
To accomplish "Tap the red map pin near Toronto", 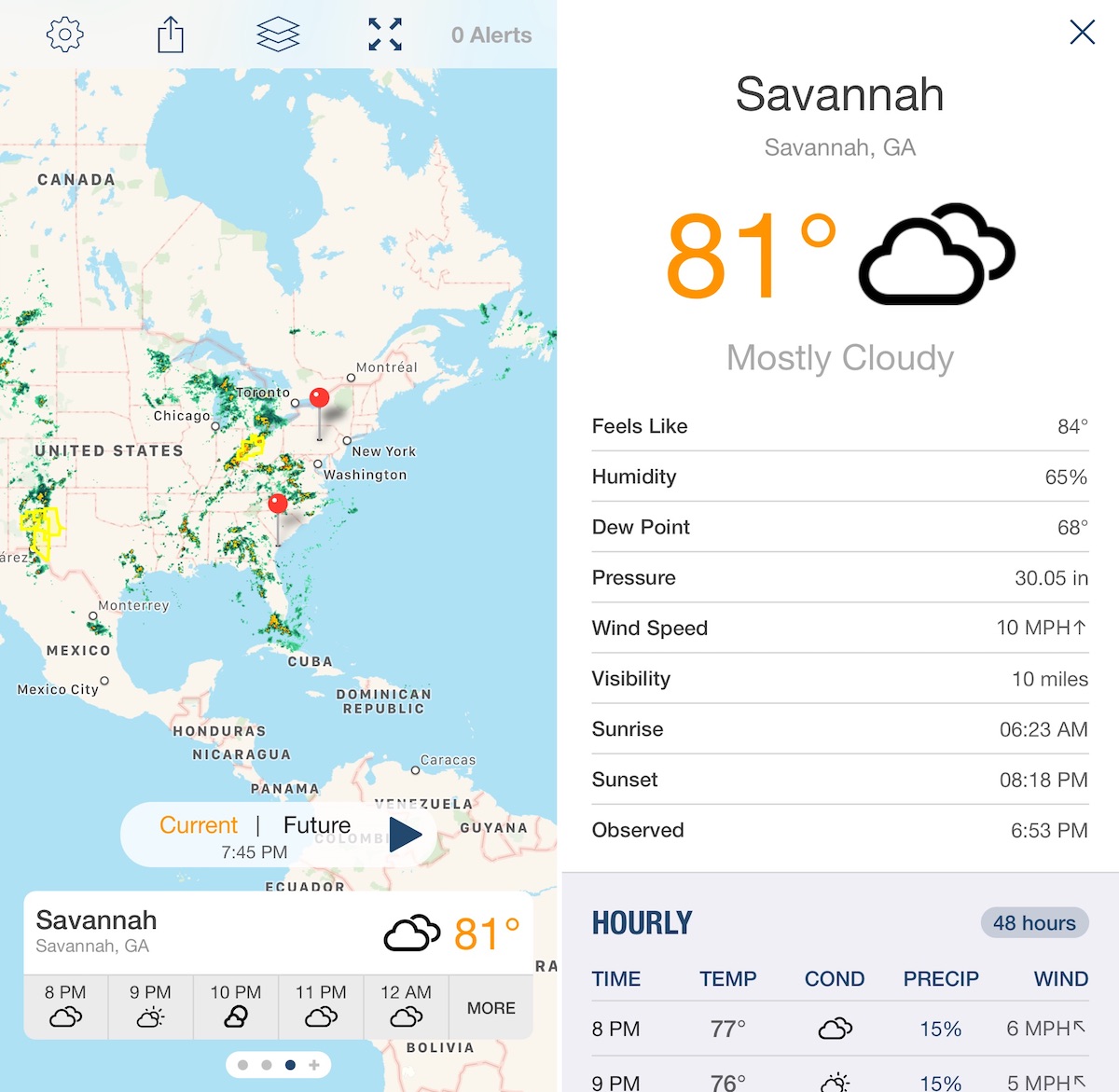I will [320, 399].
